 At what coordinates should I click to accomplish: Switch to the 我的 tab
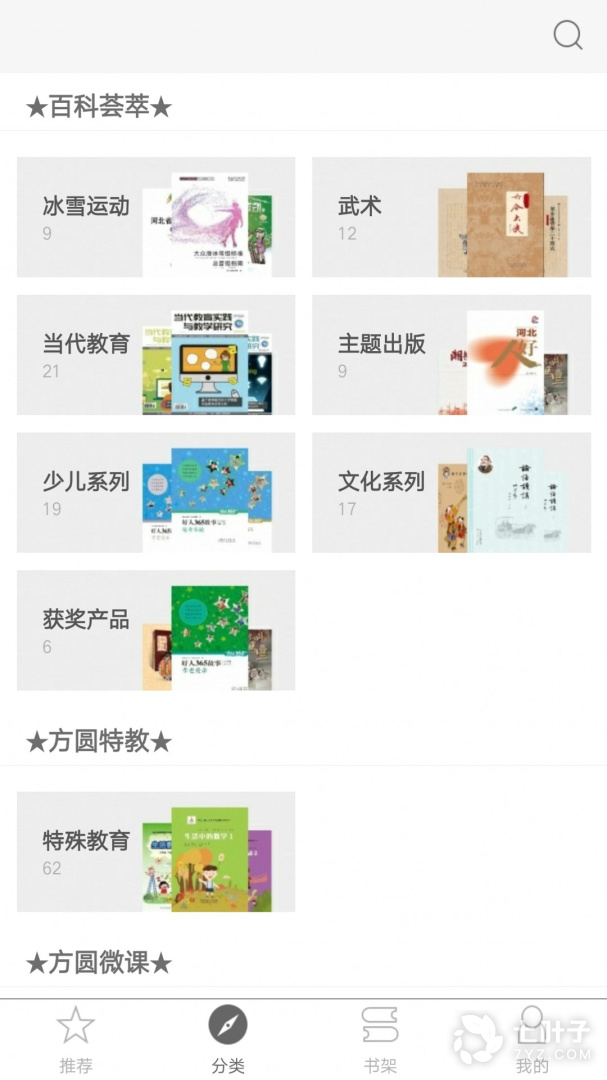coord(532,1040)
